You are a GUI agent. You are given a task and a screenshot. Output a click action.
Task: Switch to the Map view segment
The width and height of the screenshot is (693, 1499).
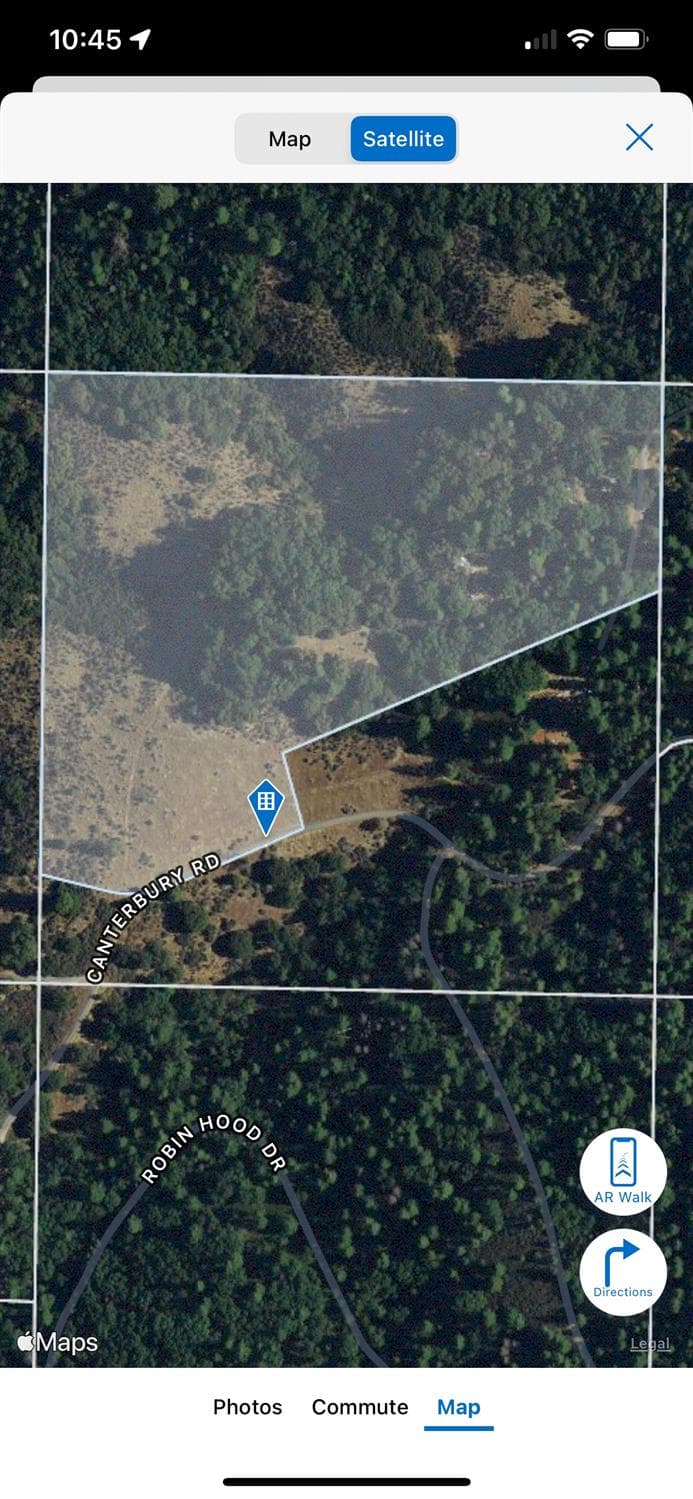coord(290,139)
